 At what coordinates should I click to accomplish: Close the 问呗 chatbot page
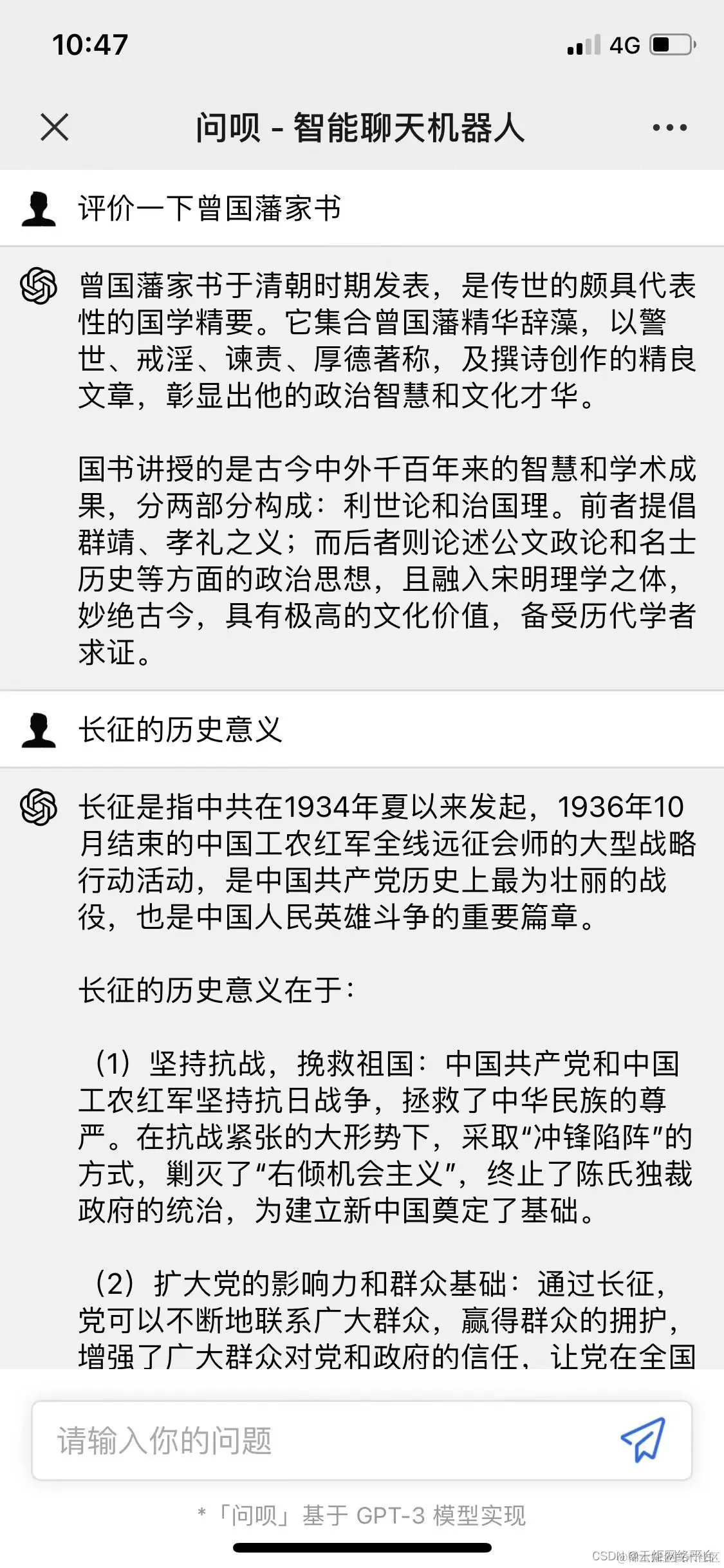coord(55,127)
